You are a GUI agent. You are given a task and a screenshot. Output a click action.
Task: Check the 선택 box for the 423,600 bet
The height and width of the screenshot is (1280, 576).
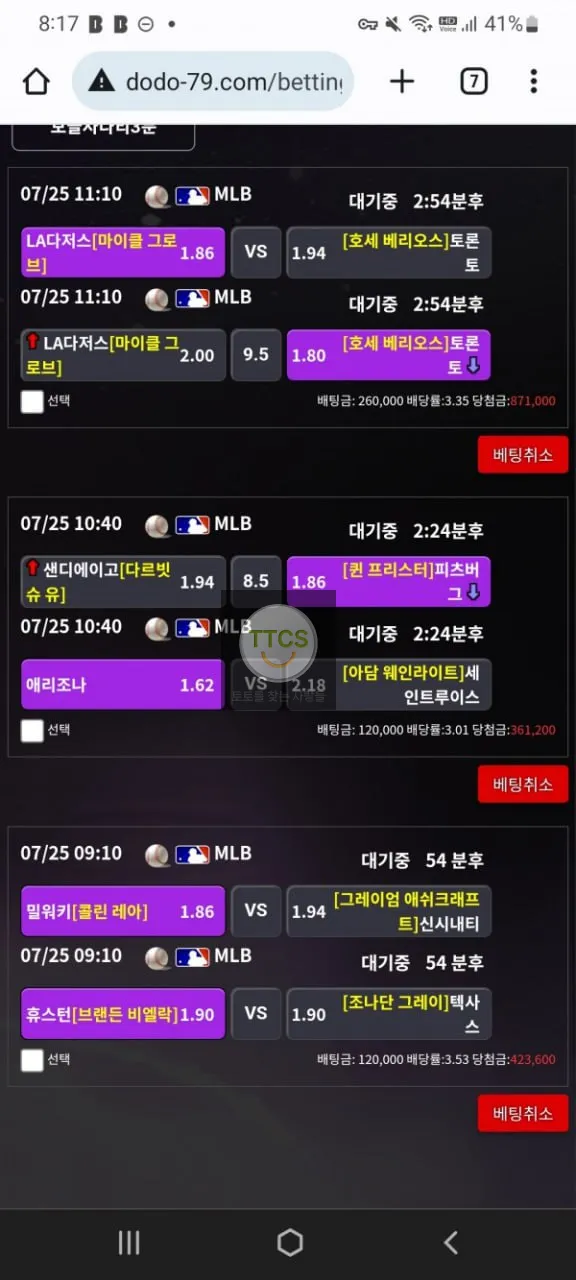click(32, 1060)
